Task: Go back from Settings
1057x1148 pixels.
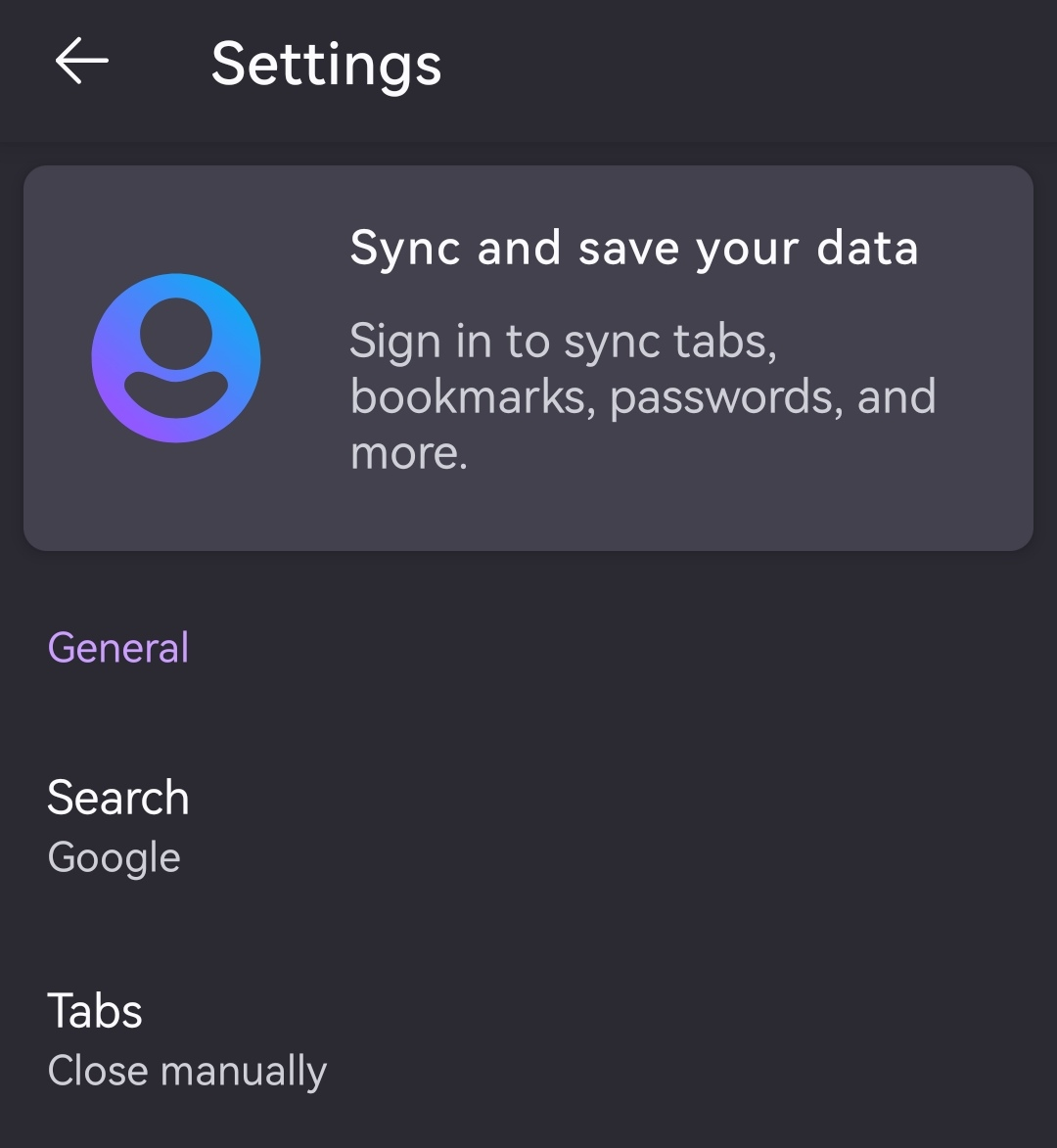Action: pos(82,62)
